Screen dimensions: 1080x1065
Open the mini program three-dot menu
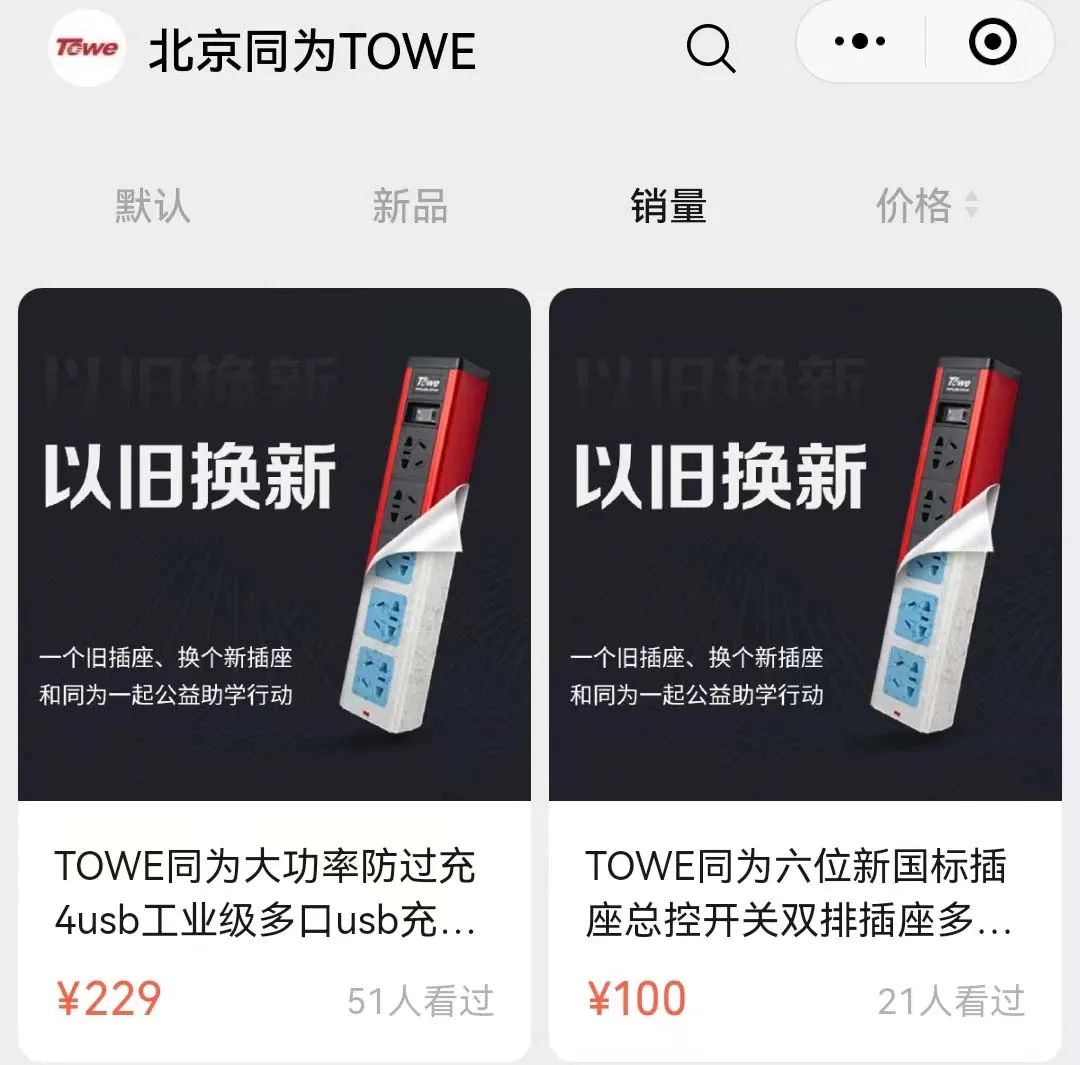pos(860,43)
